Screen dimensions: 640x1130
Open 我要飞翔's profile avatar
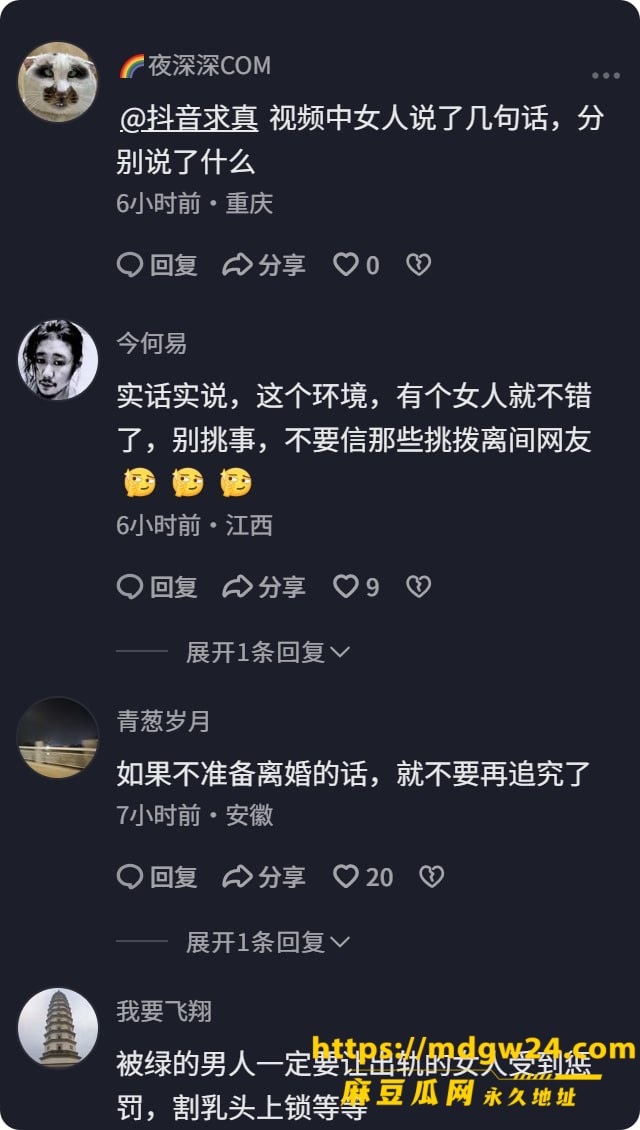[58, 1028]
